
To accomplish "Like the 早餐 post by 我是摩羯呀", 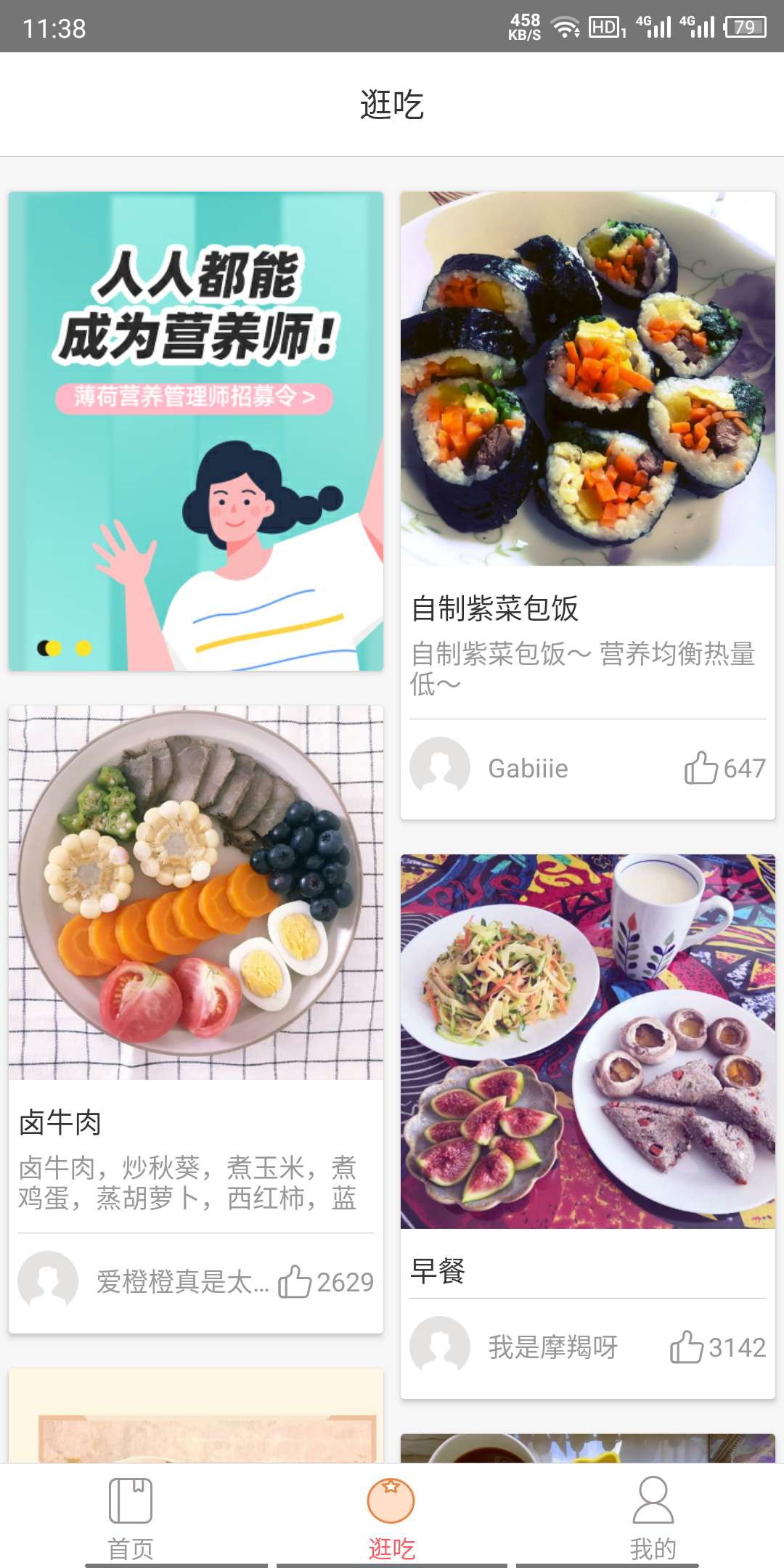I will (717, 1347).
